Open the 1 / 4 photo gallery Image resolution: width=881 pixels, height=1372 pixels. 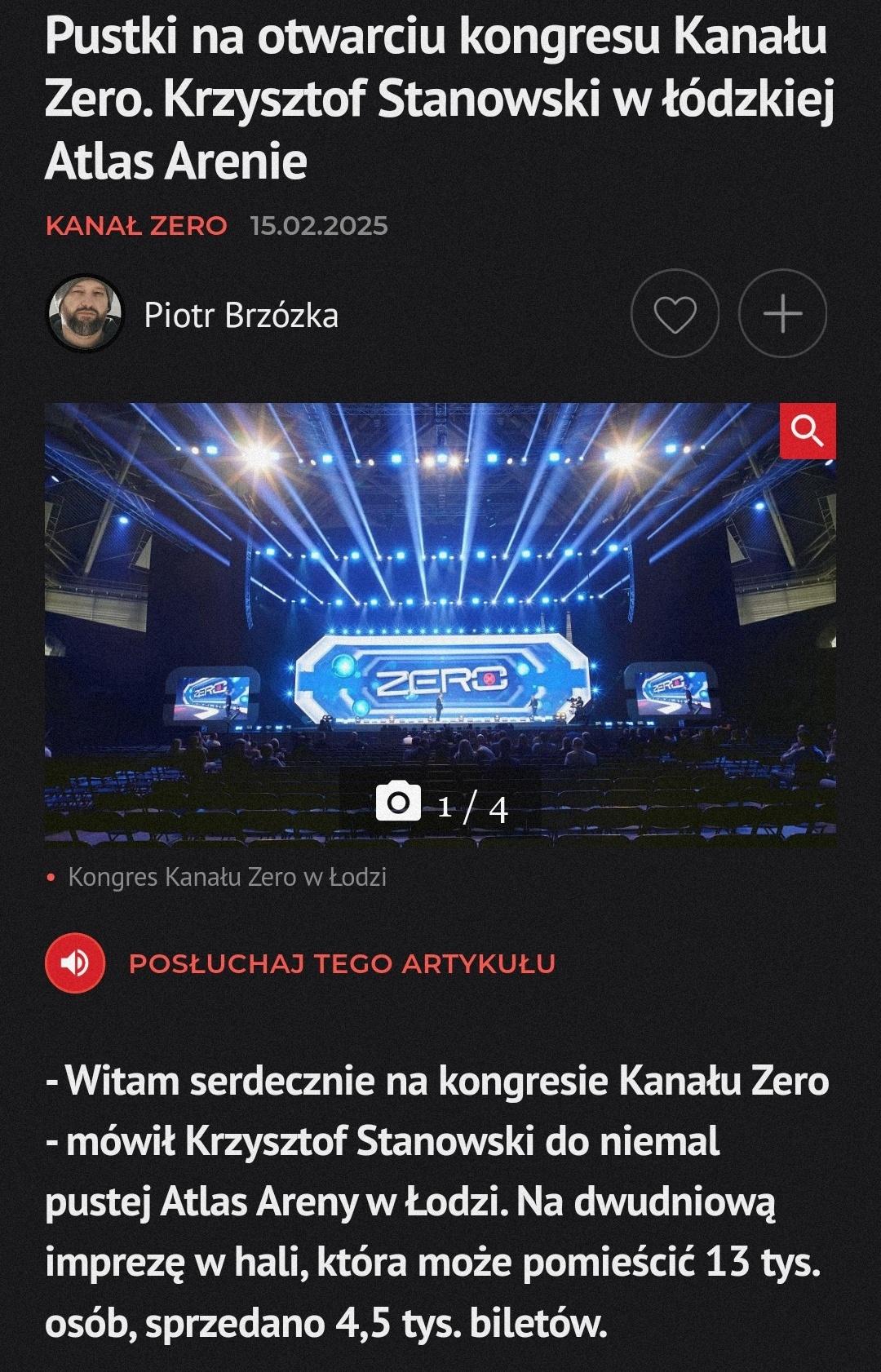441,806
